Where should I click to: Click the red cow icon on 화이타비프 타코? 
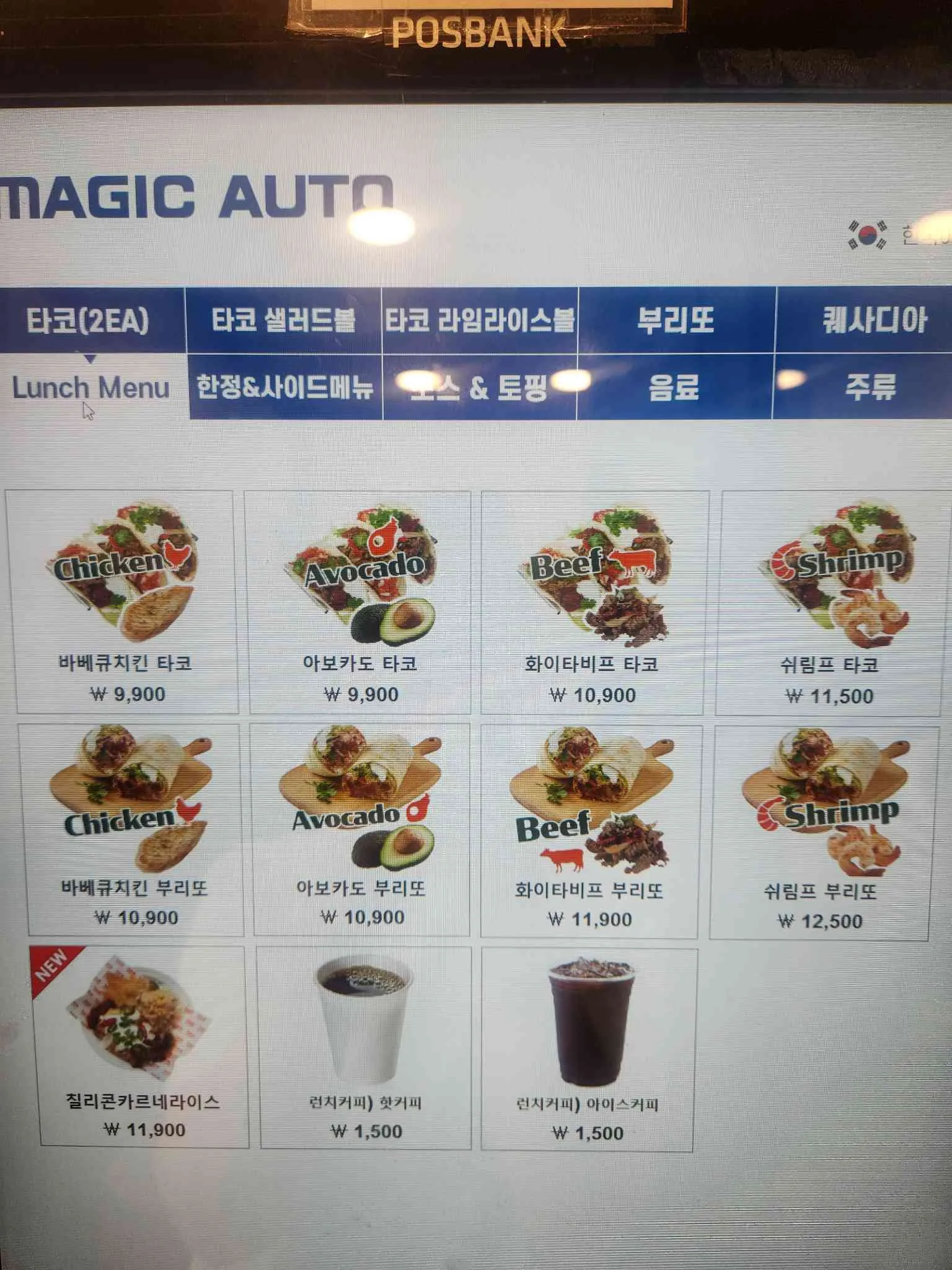(x=633, y=561)
